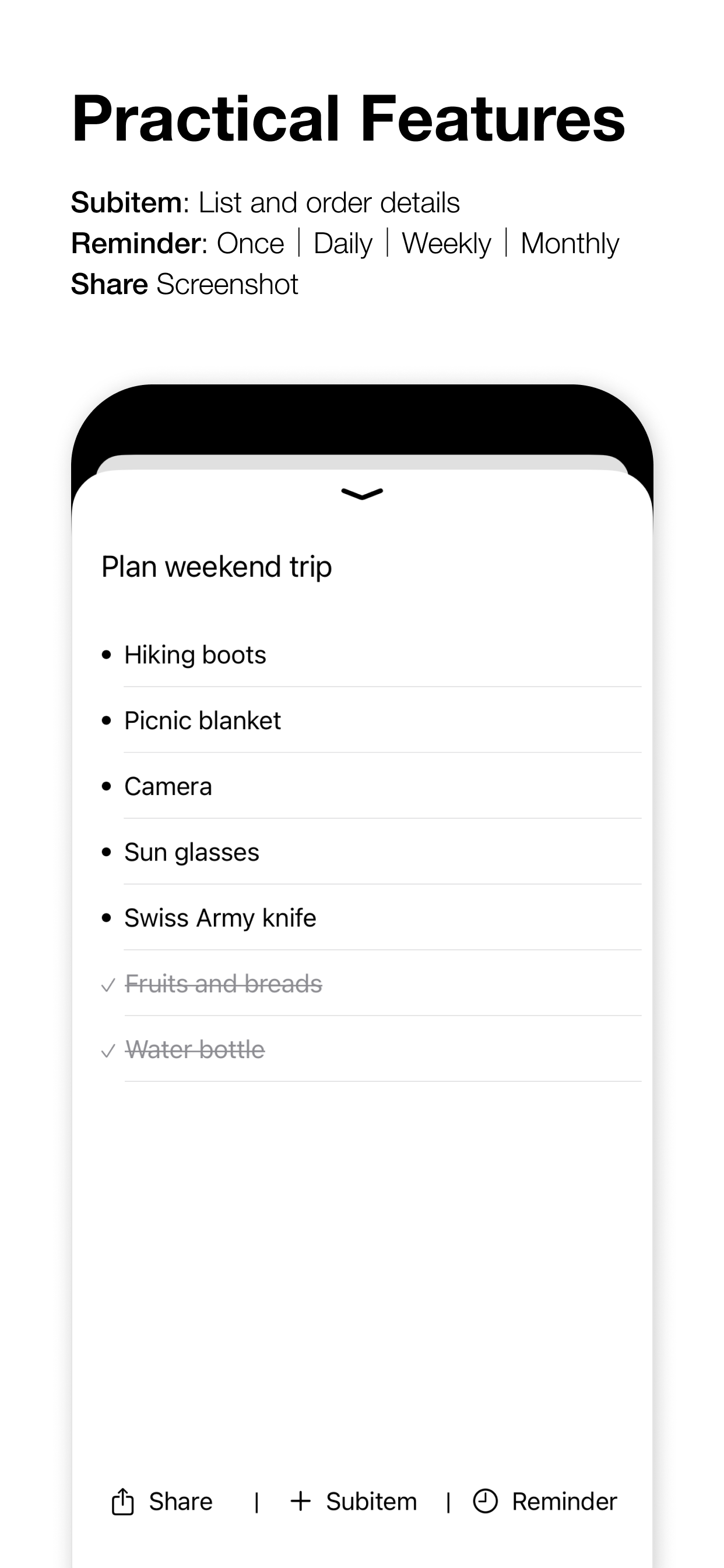Click the bullet next to Camera
The image size is (724, 1568).
[x=108, y=786]
